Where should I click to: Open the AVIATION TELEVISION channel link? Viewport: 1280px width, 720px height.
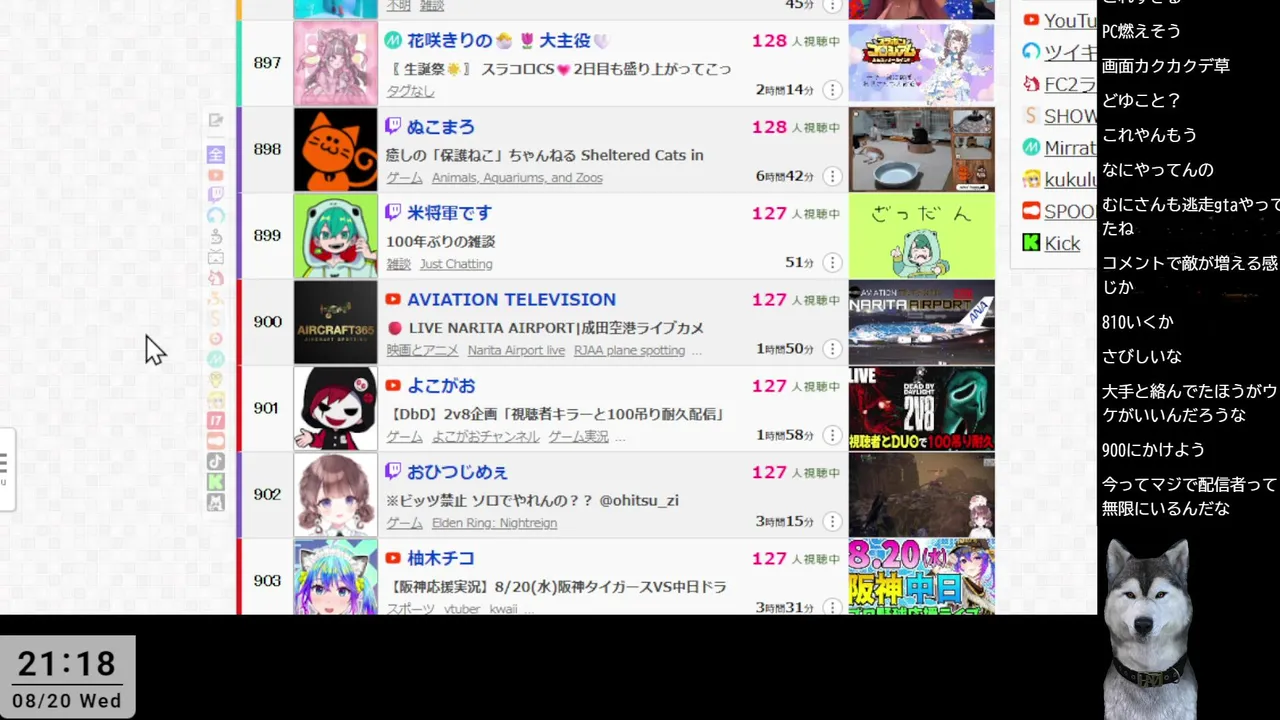[511, 299]
